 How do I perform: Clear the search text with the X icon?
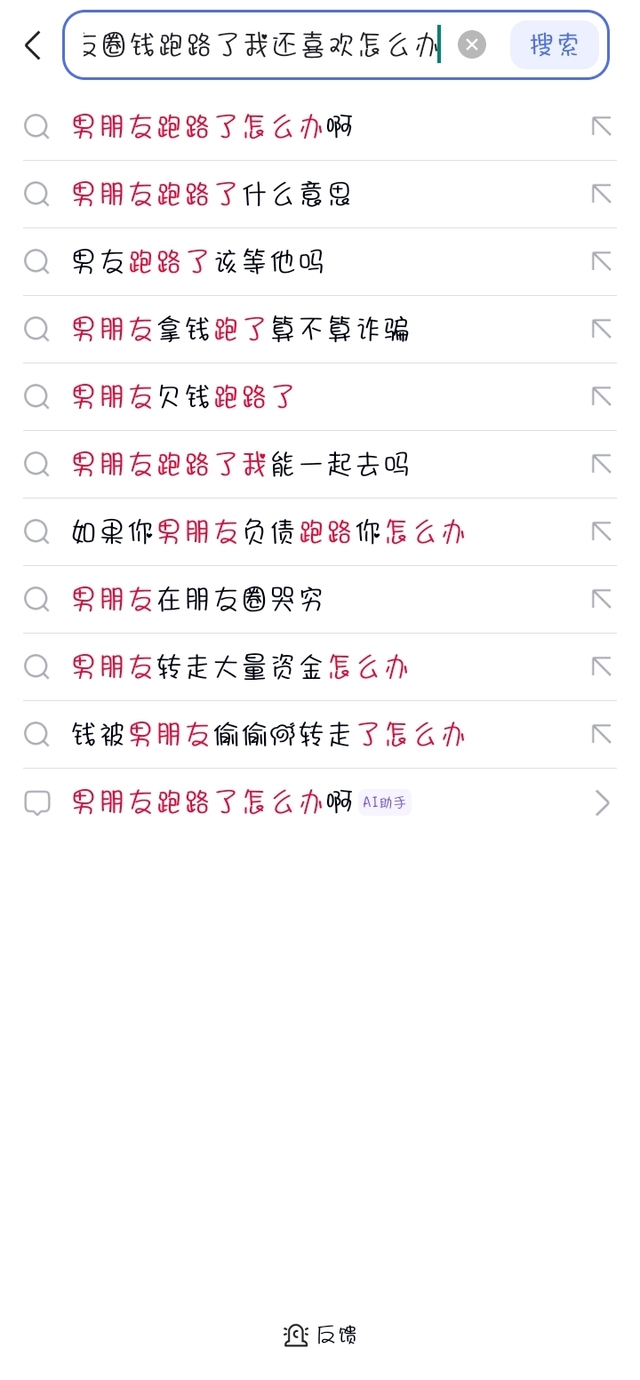[472, 45]
